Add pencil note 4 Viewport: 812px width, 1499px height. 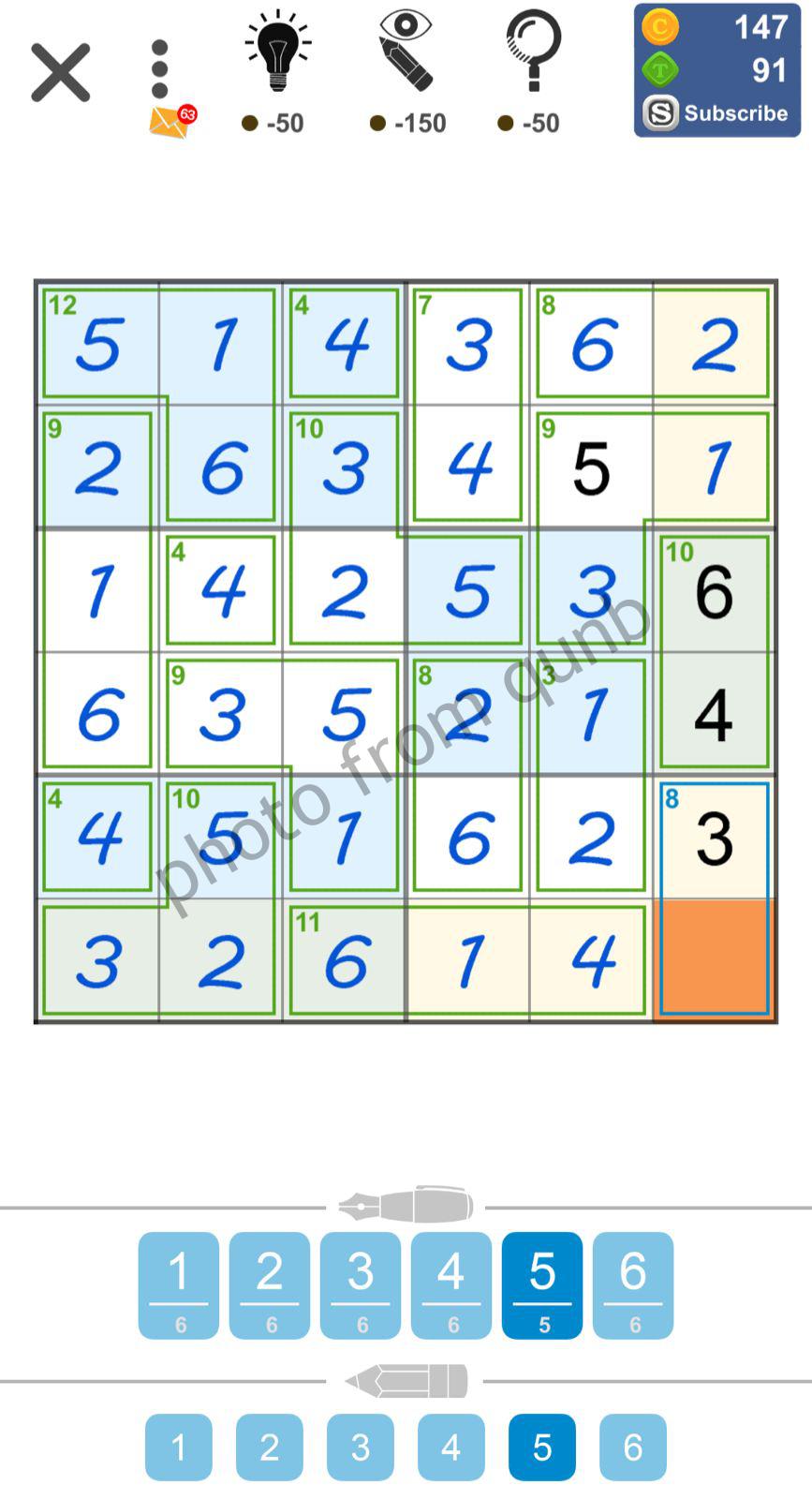[451, 1447]
